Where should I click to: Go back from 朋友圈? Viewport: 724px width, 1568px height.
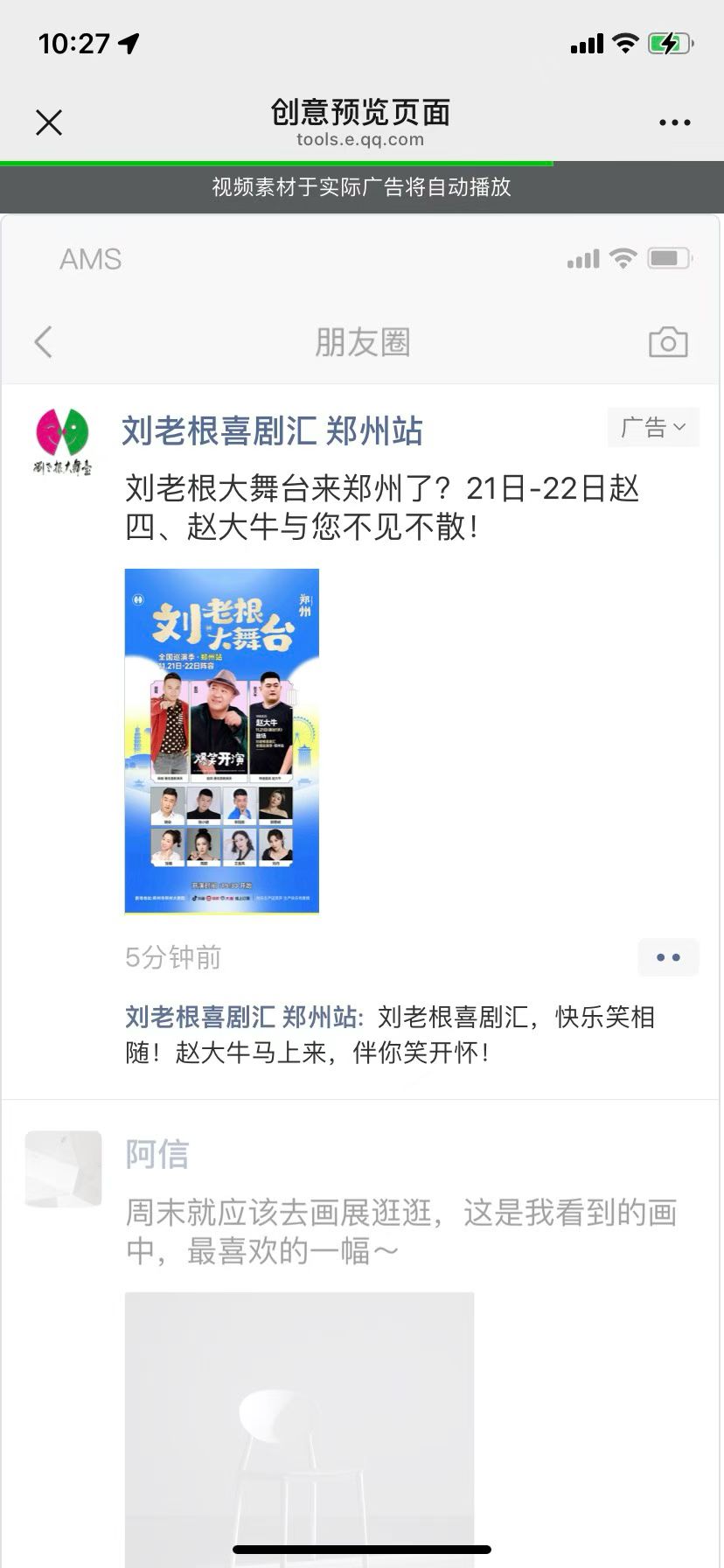pos(44,342)
